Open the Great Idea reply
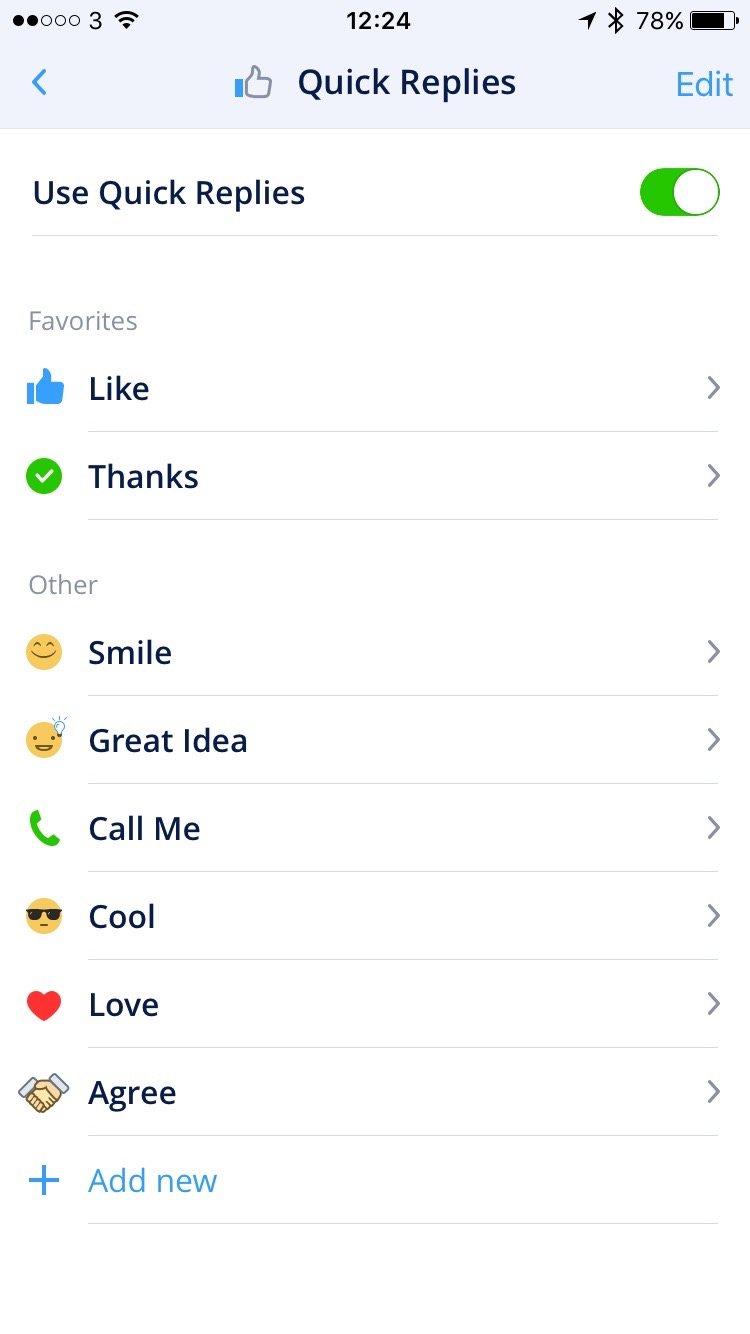Image resolution: width=750 pixels, height=1334 pixels. pyautogui.click(x=375, y=740)
